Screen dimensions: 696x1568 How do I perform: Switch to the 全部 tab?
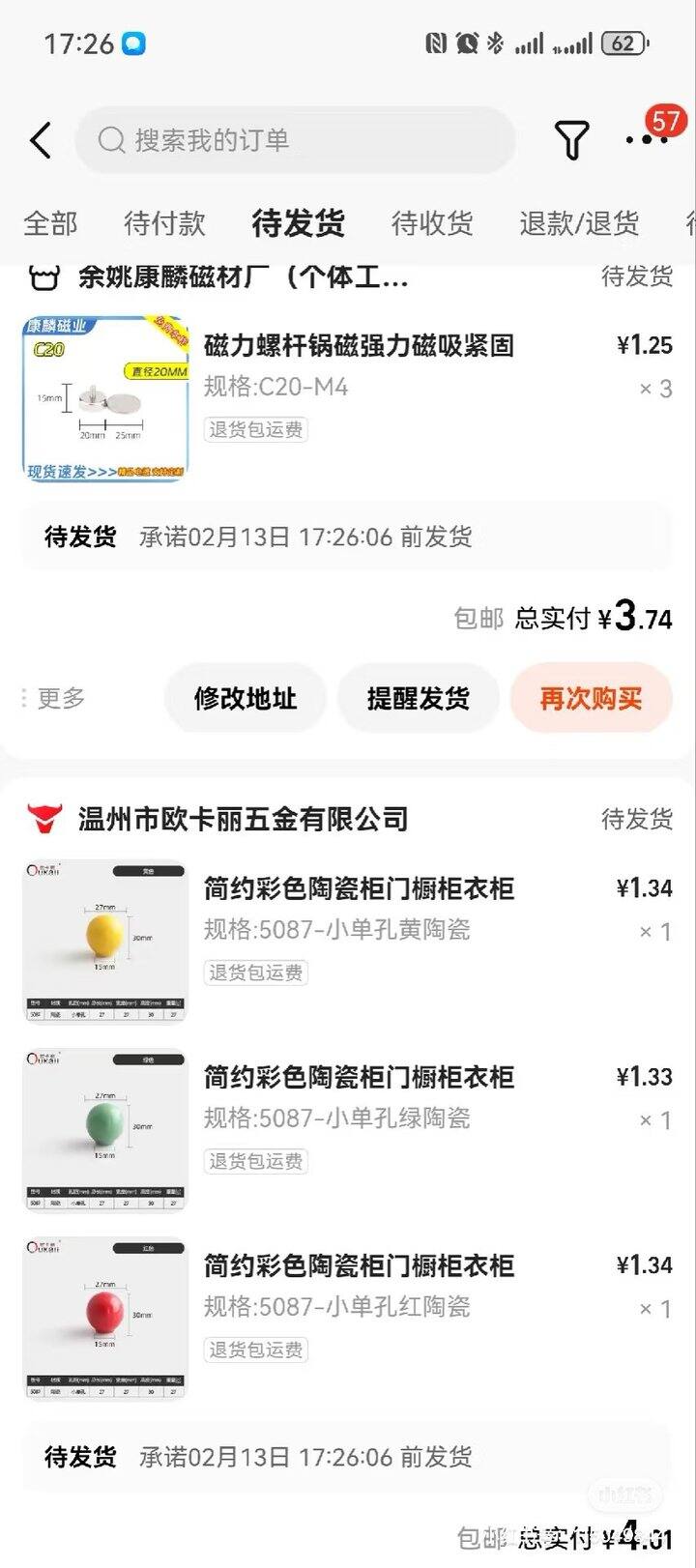50,223
